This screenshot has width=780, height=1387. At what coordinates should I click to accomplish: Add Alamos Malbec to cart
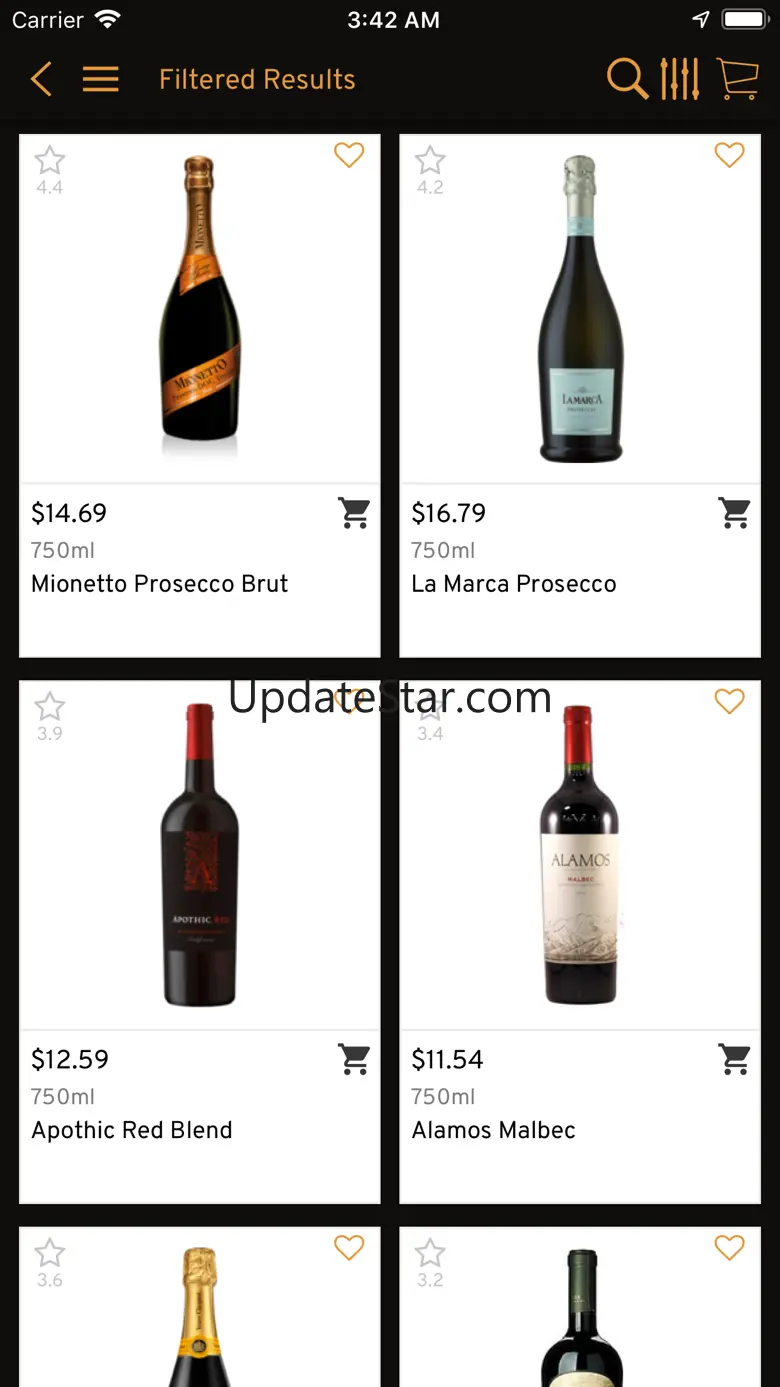pyautogui.click(x=735, y=1059)
